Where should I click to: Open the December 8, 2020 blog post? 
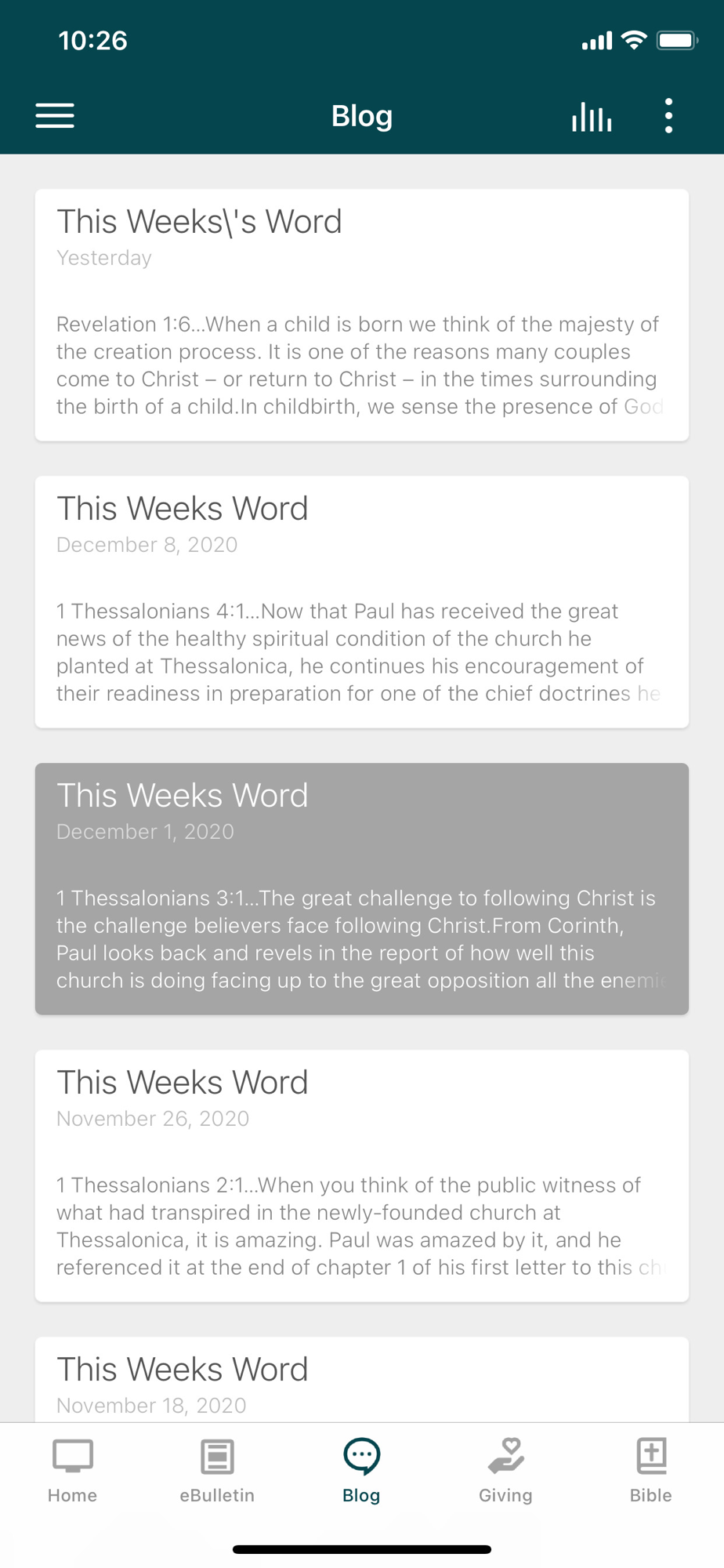pyautogui.click(x=362, y=601)
